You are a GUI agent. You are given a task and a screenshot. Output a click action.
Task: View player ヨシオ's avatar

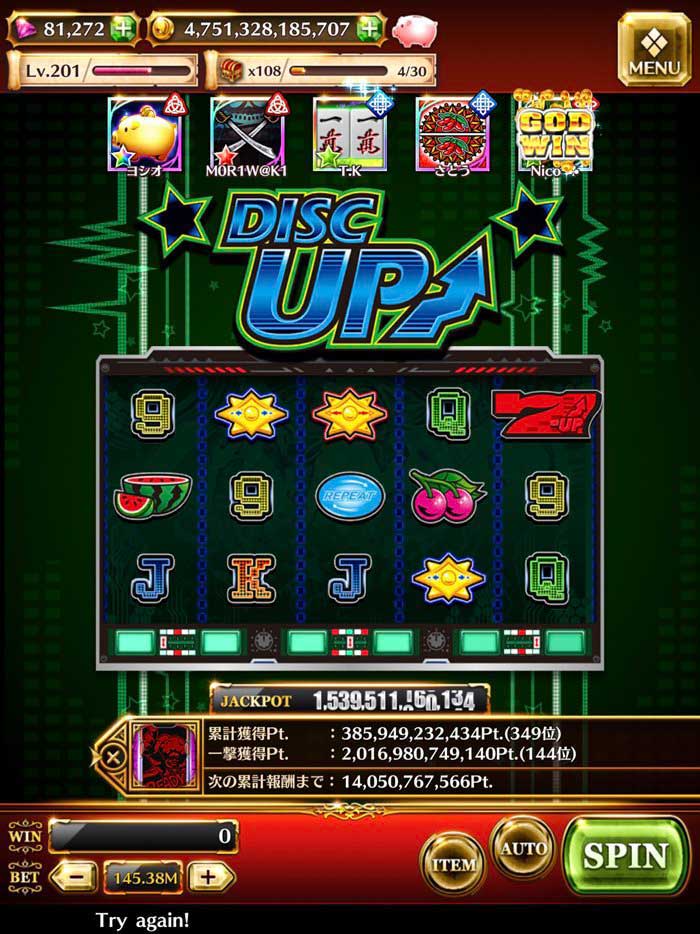click(x=145, y=133)
